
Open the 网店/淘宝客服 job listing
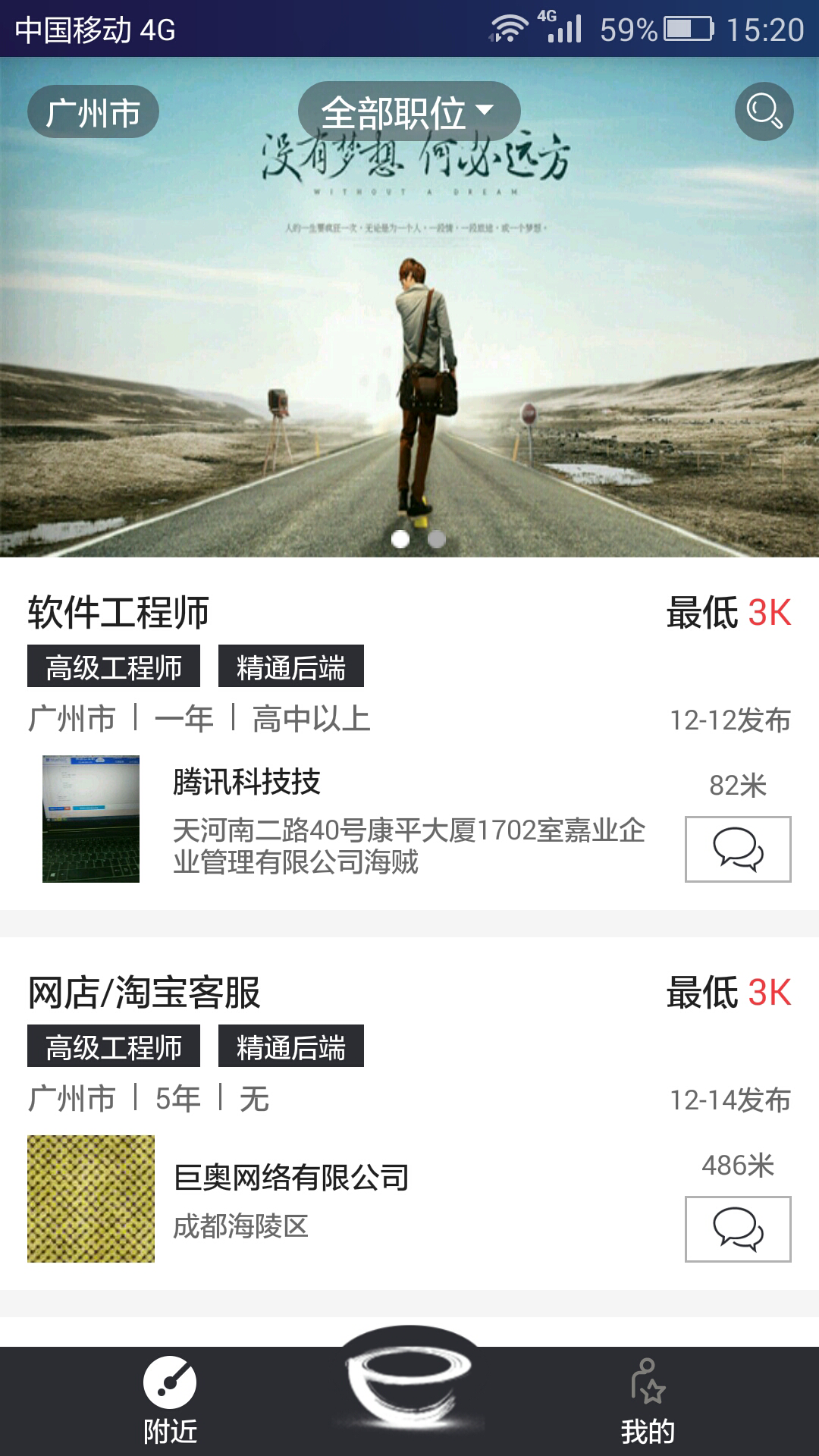pos(145,992)
